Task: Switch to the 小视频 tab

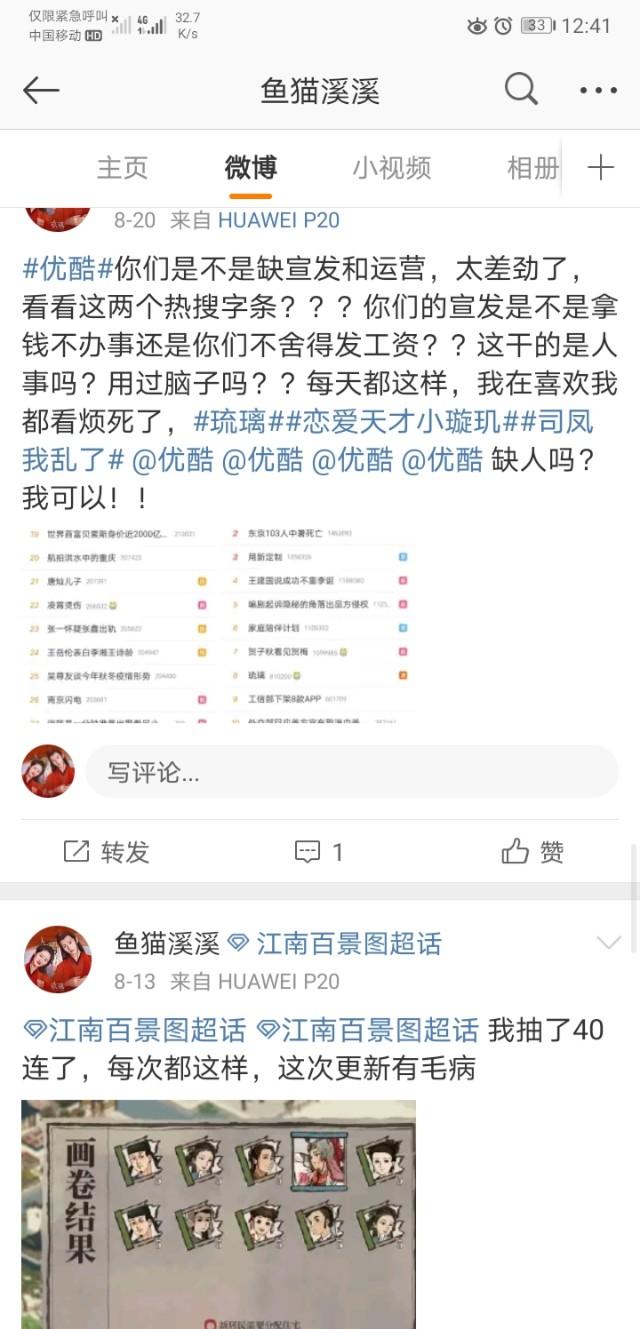Action: tap(391, 168)
